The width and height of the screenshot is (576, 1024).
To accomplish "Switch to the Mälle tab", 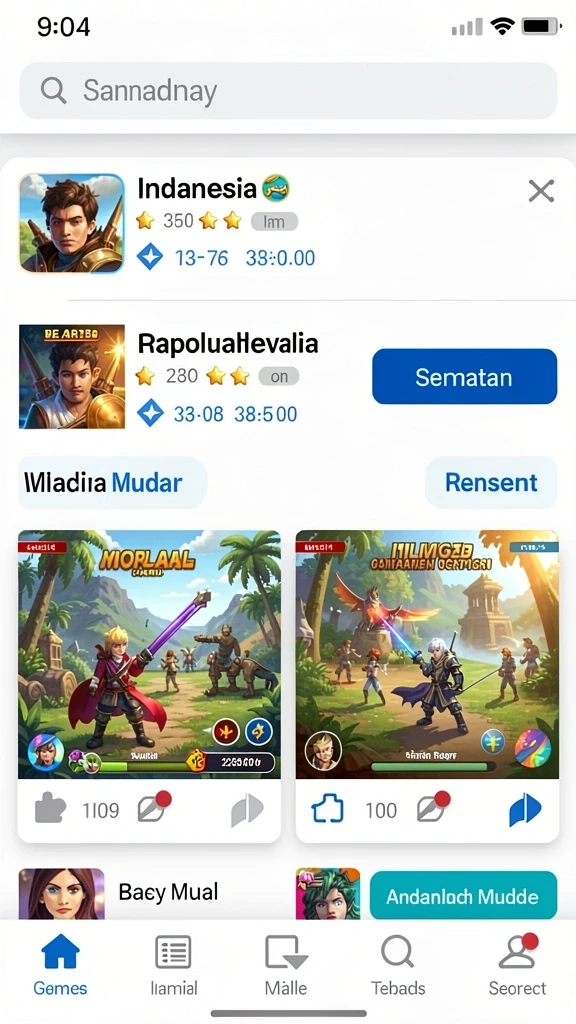I will pyautogui.click(x=286, y=964).
